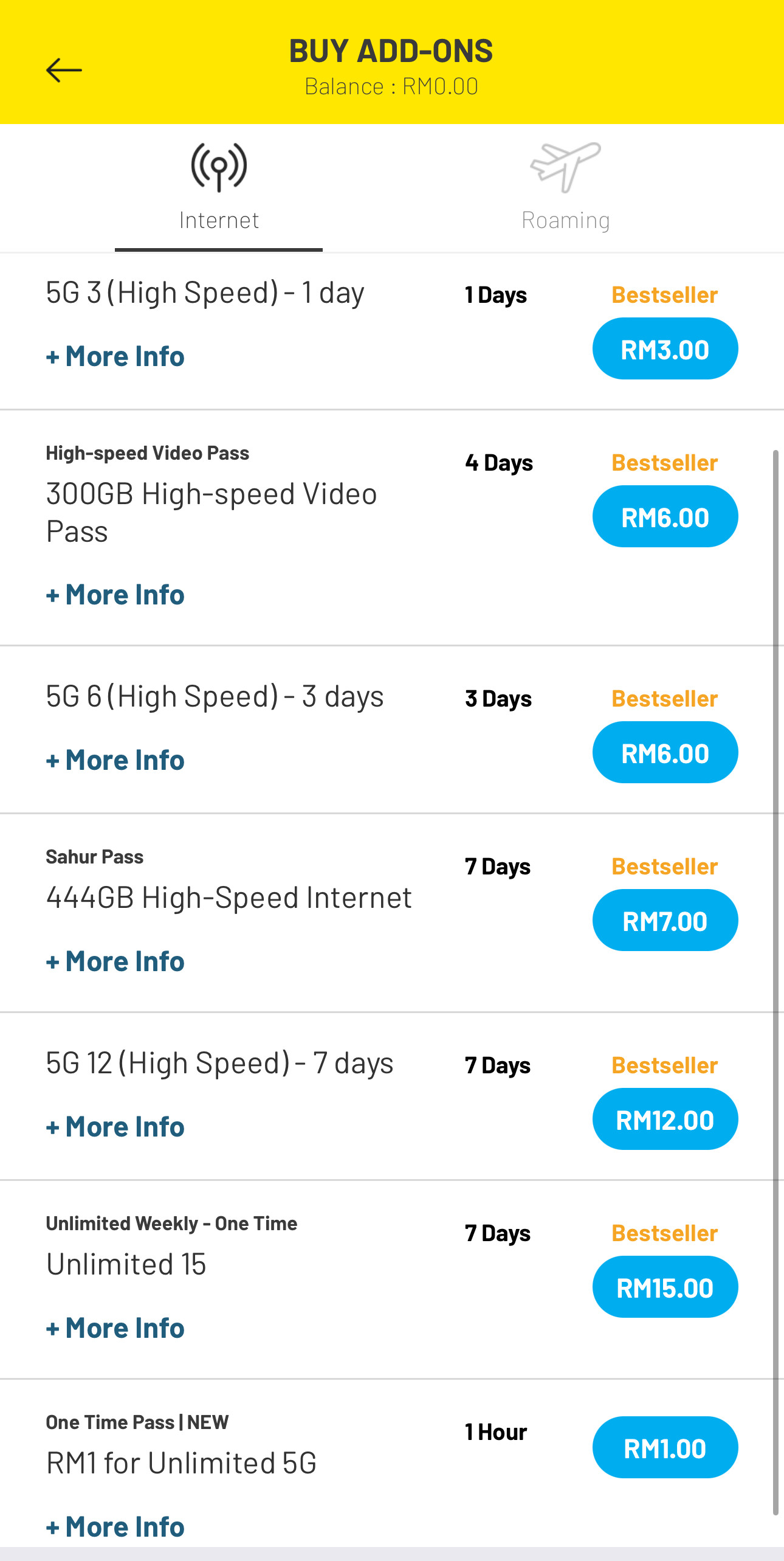Open More Info for 5G 12 High Speed
784x1561 pixels.
(115, 1127)
